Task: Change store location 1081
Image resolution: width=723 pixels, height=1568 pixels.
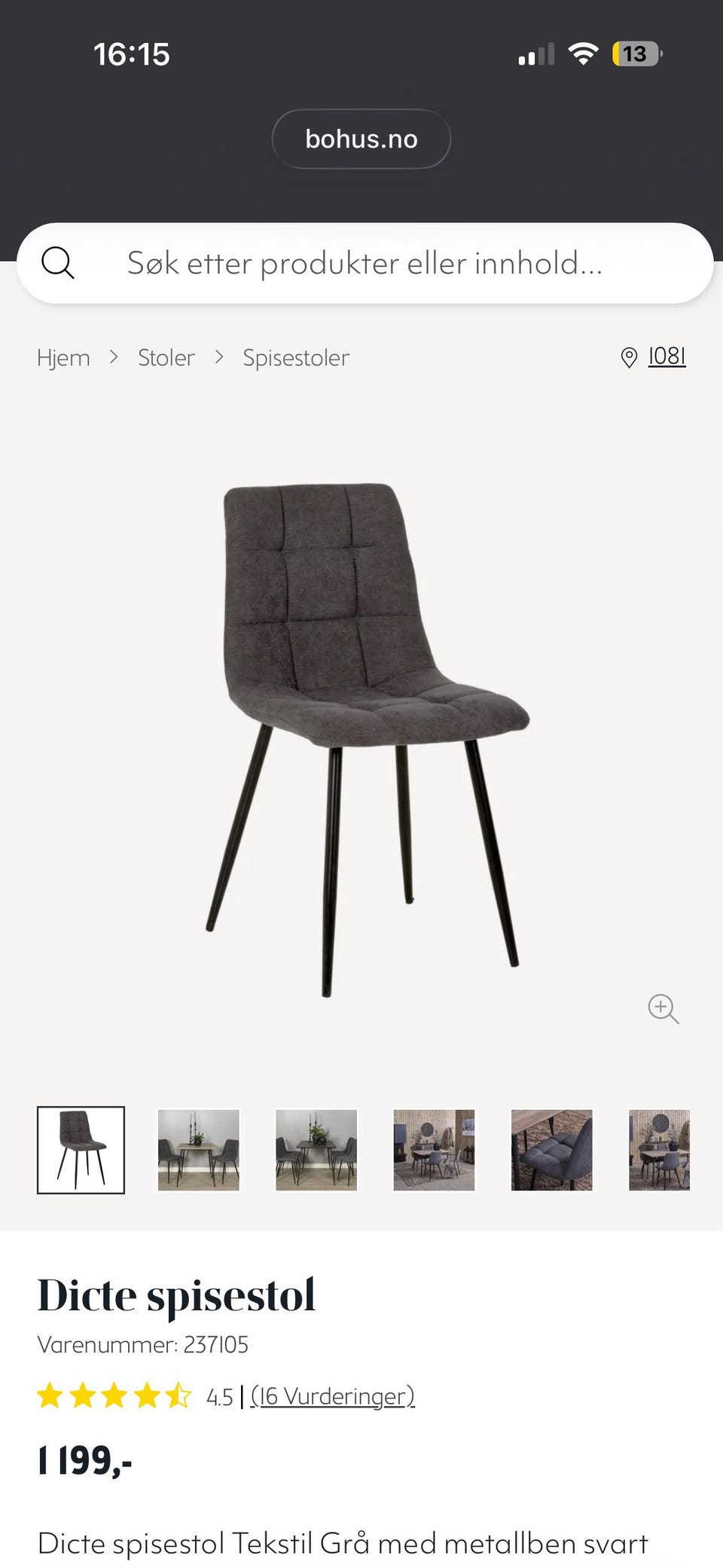Action: pos(654,356)
